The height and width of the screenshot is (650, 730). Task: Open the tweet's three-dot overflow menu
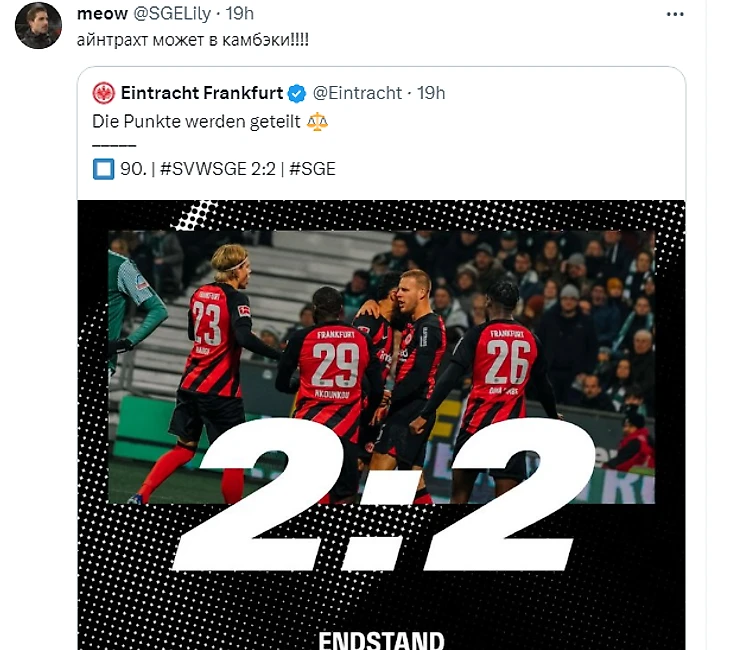tap(675, 14)
